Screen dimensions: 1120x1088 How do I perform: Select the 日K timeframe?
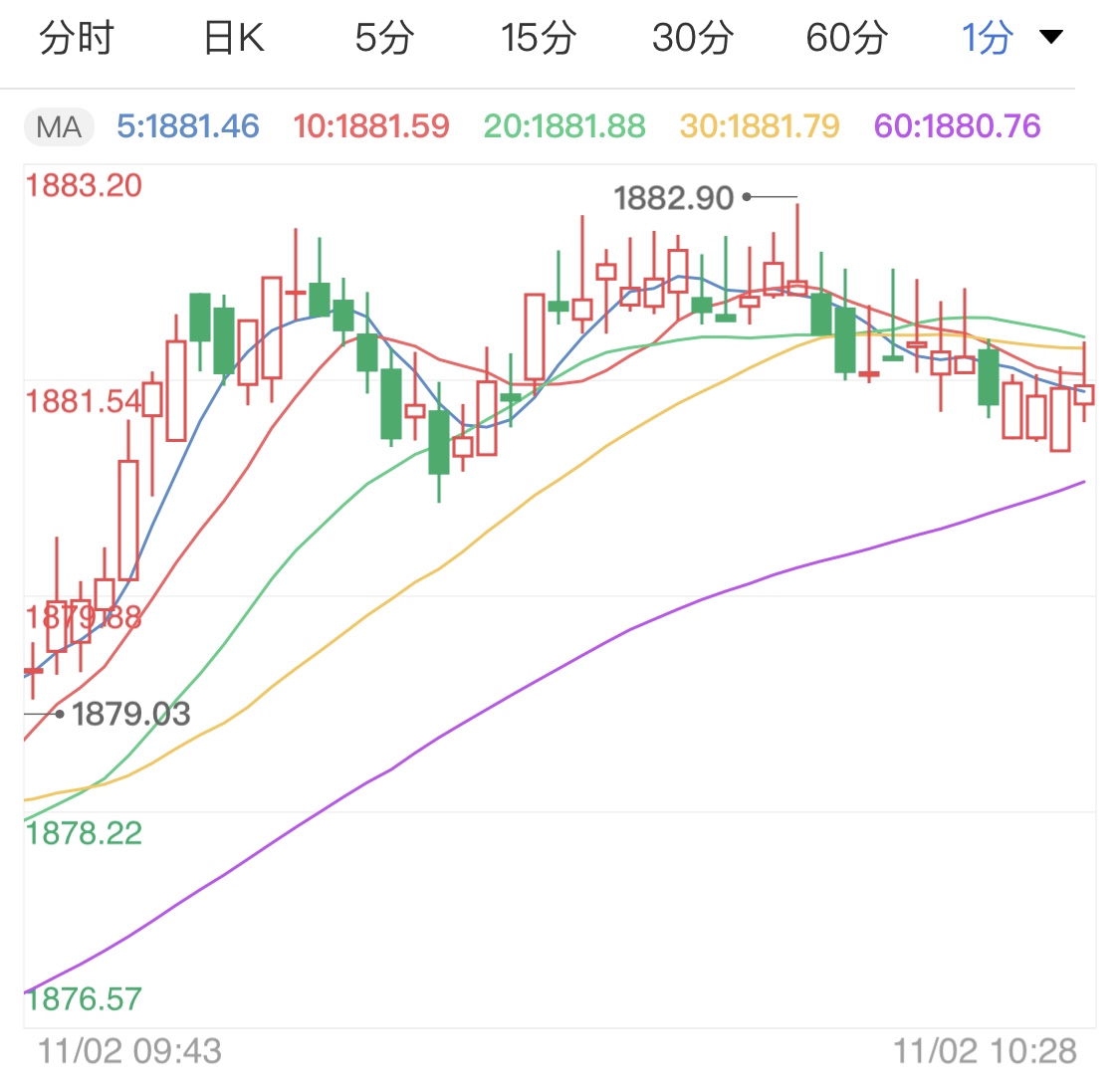[233, 39]
